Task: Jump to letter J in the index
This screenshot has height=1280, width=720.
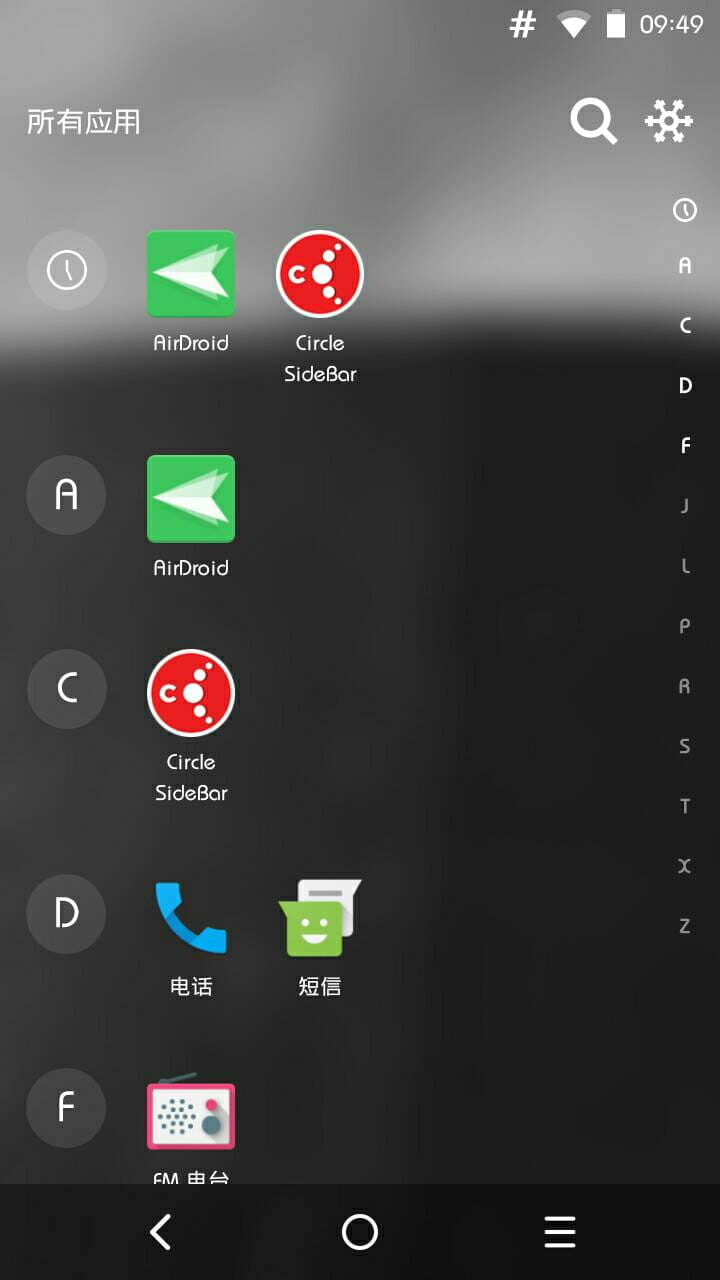Action: [685, 506]
